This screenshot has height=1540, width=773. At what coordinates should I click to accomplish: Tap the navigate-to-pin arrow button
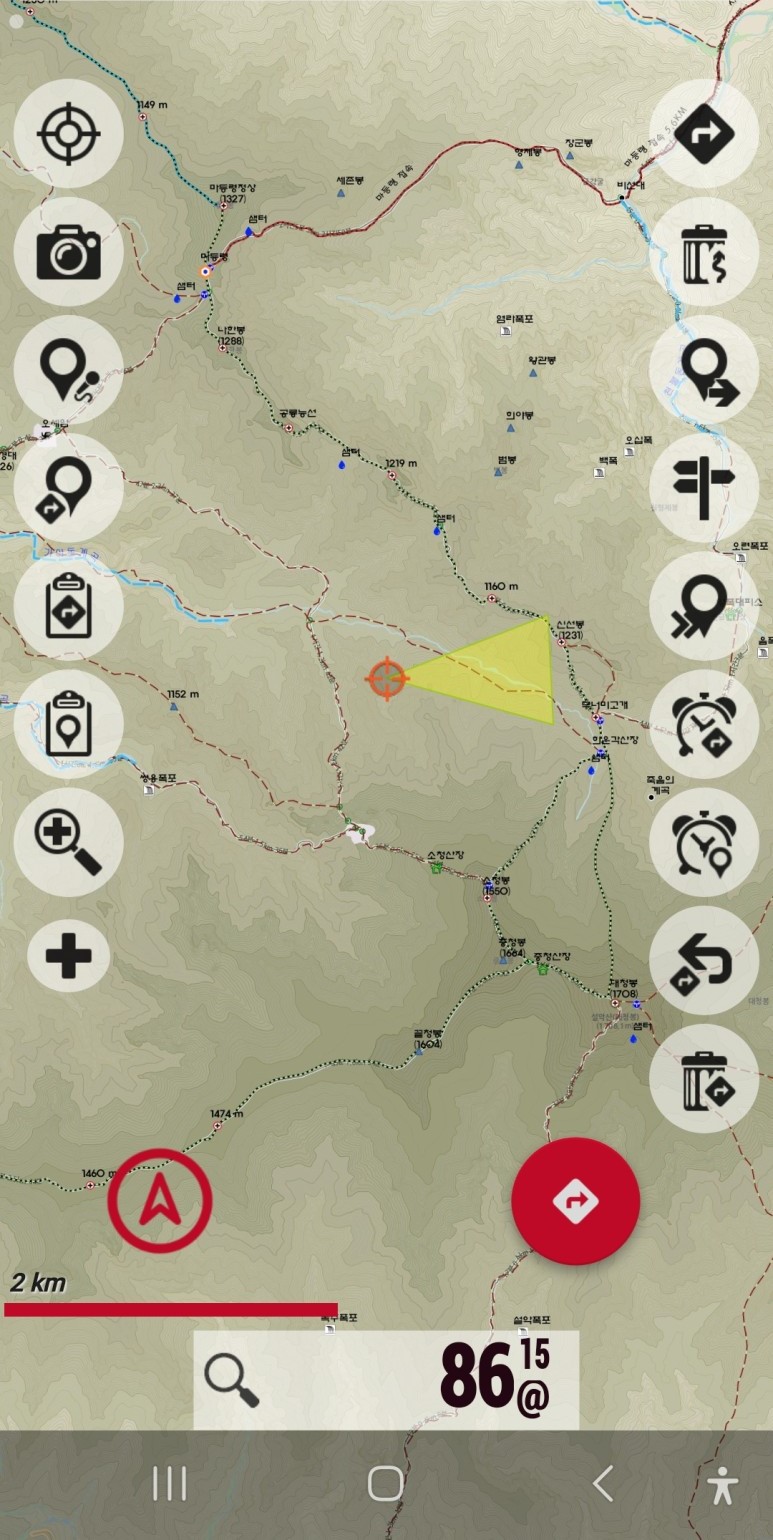point(704,370)
